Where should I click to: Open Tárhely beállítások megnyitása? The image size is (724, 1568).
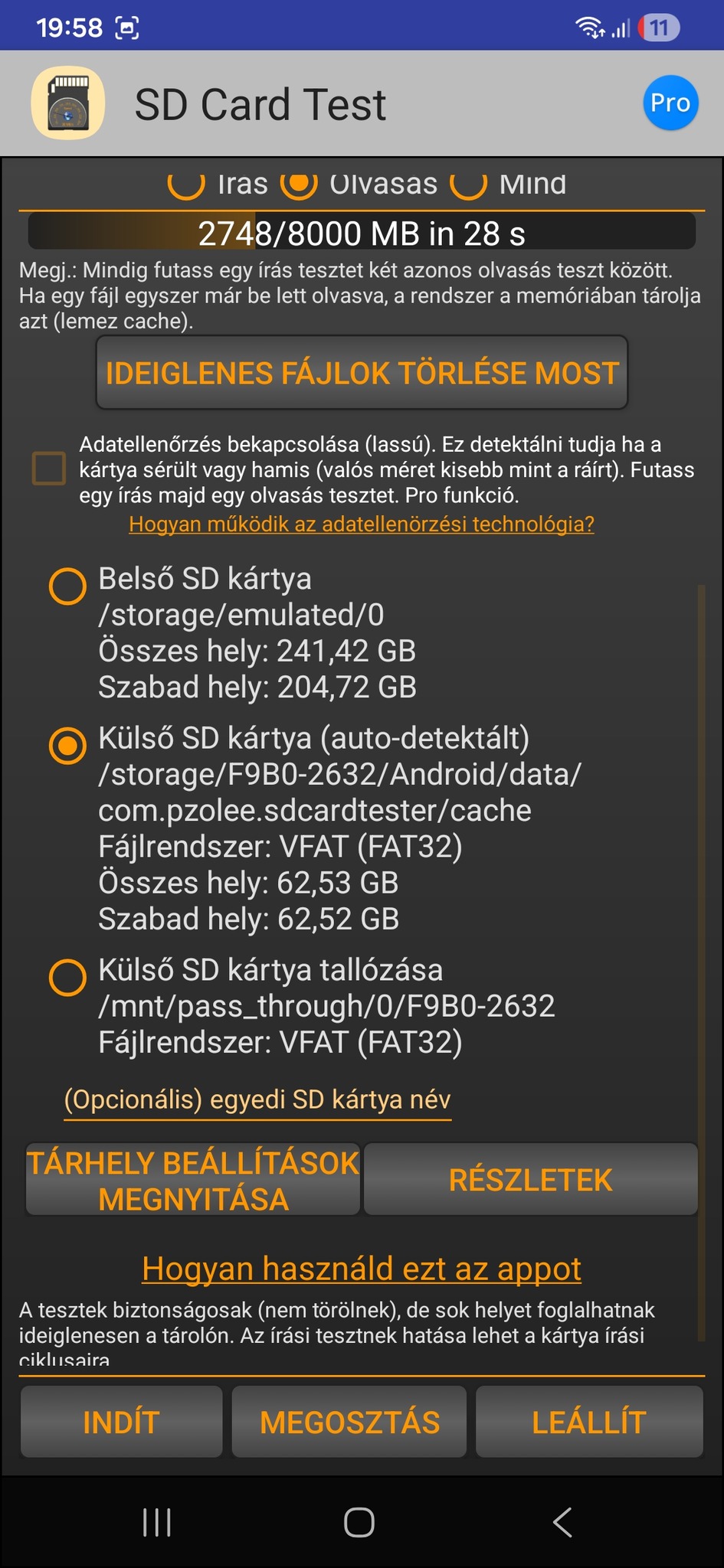(193, 1180)
